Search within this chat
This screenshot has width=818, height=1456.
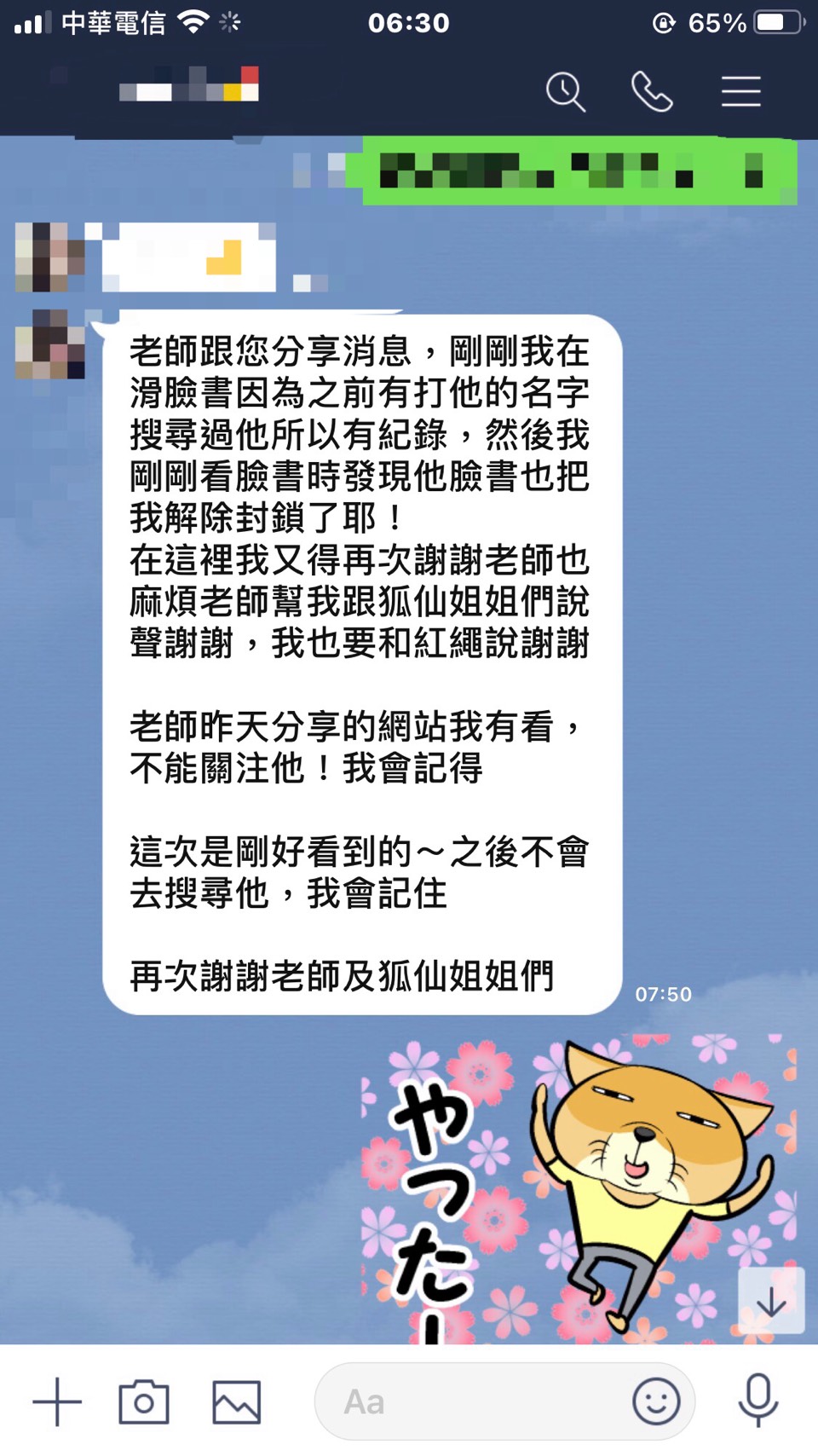click(x=566, y=92)
